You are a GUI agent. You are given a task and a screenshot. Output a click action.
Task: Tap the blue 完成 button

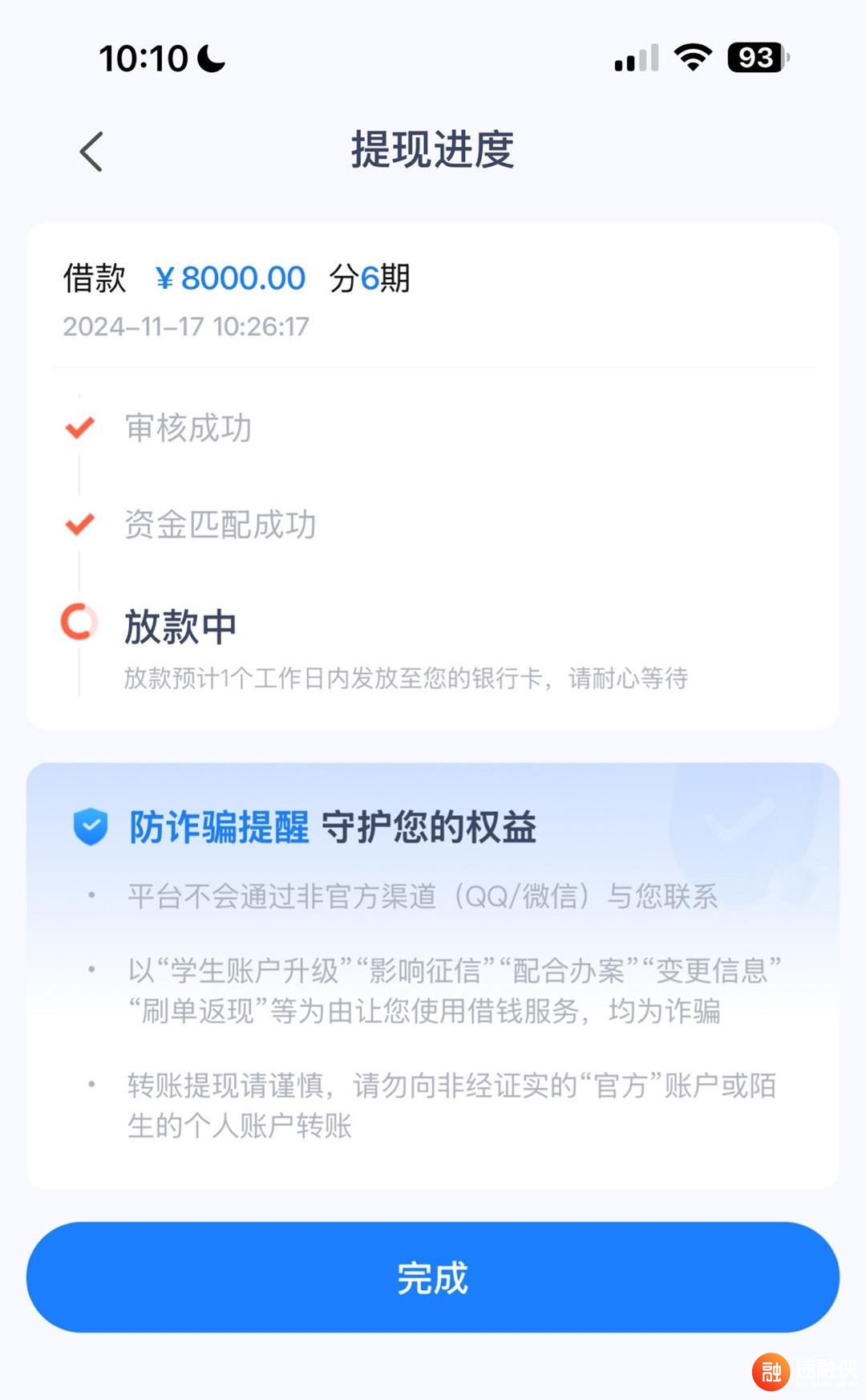click(x=433, y=1276)
